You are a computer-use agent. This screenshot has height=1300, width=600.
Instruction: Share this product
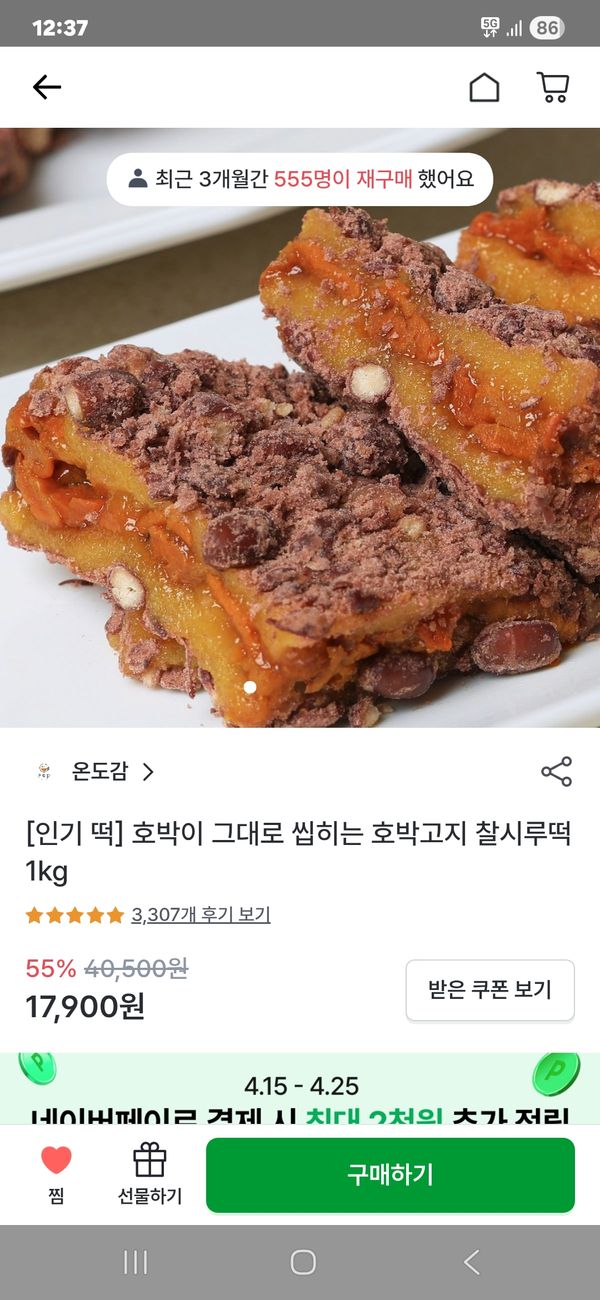click(556, 772)
